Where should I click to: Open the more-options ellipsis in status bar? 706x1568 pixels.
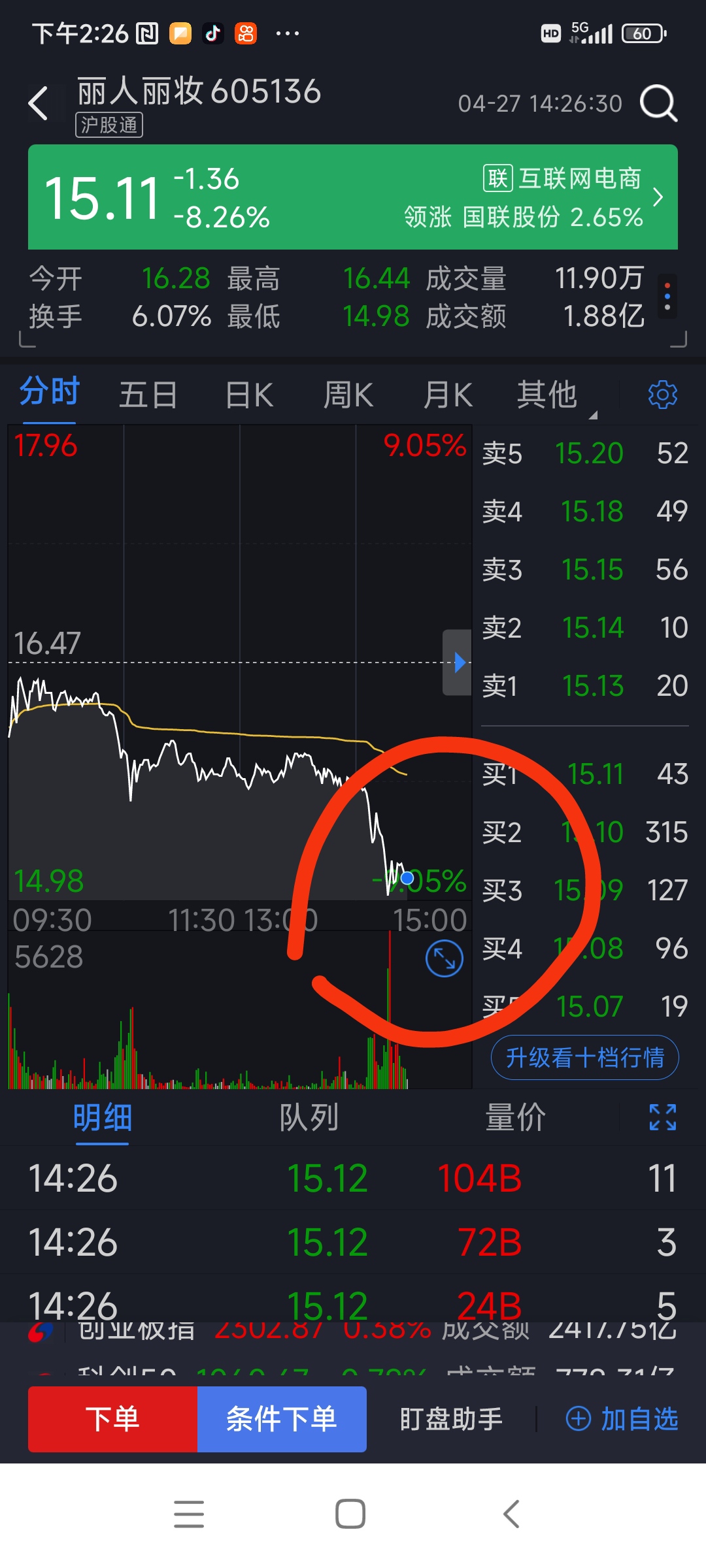[x=289, y=33]
